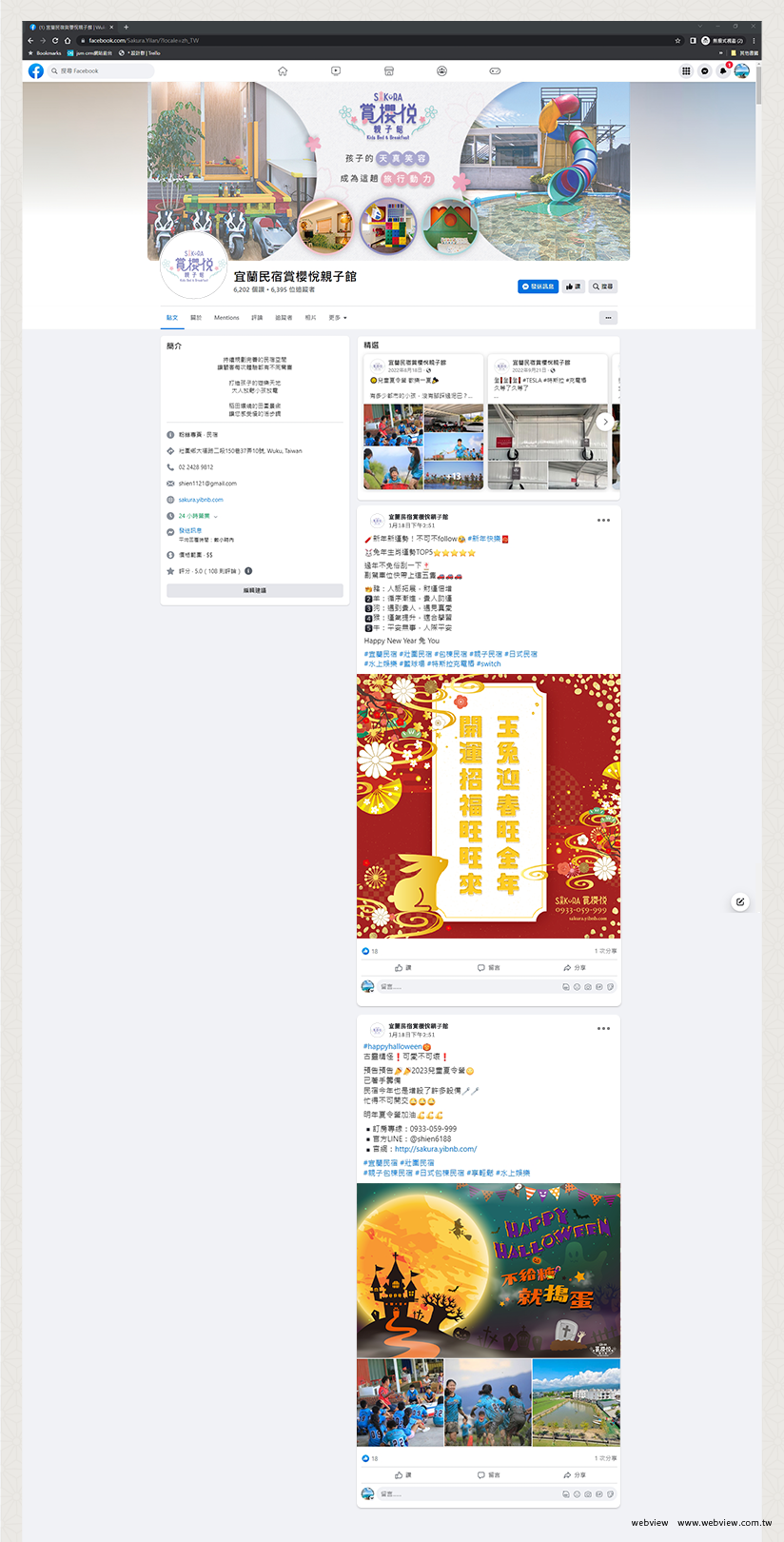784x1542 pixels.
Task: Like the 新年快樂 post
Action: point(403,968)
